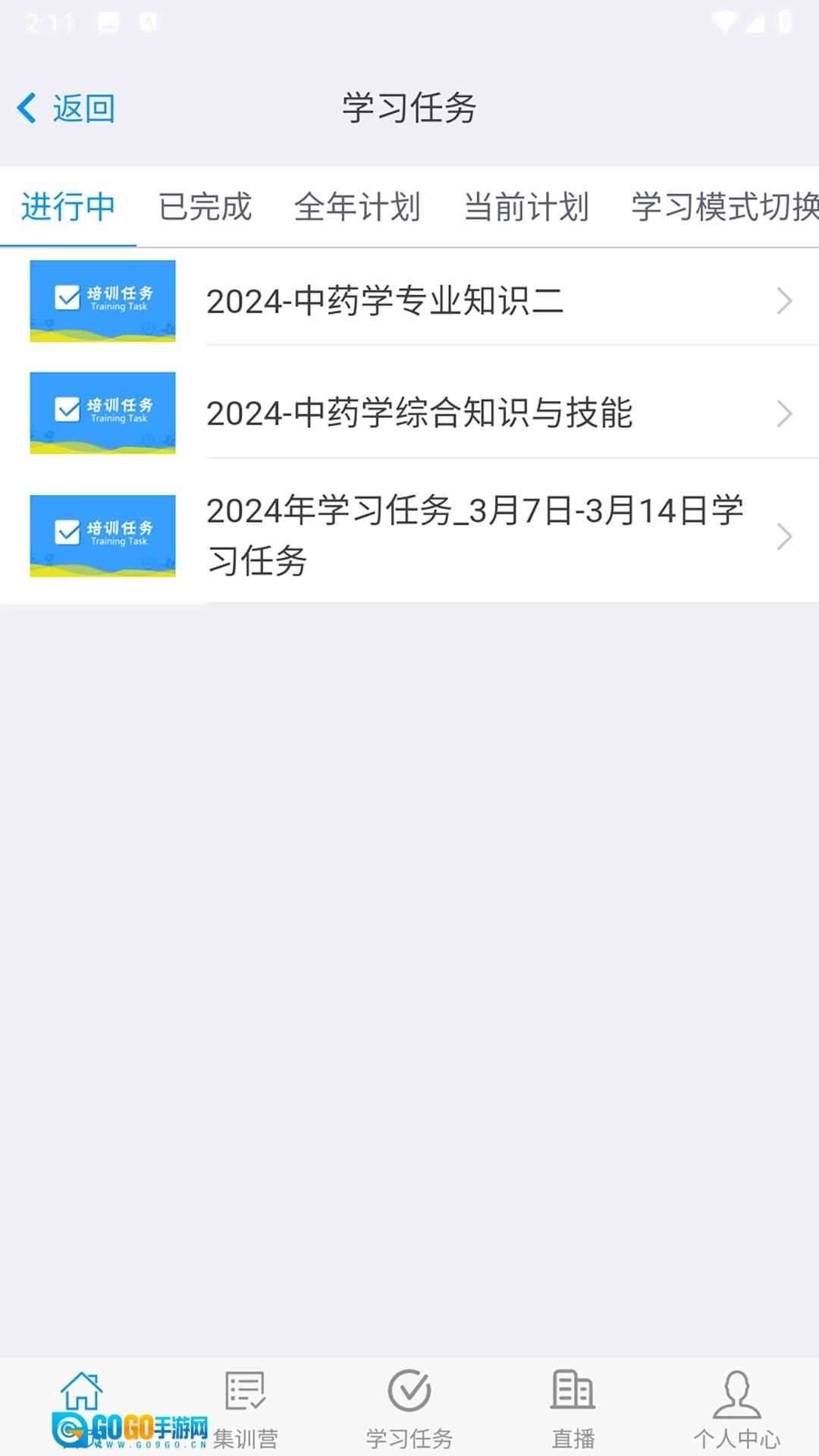This screenshot has width=819, height=1456.
Task: Expand the chevron on 2024-中药学专业知识二
Action: pos(784,301)
